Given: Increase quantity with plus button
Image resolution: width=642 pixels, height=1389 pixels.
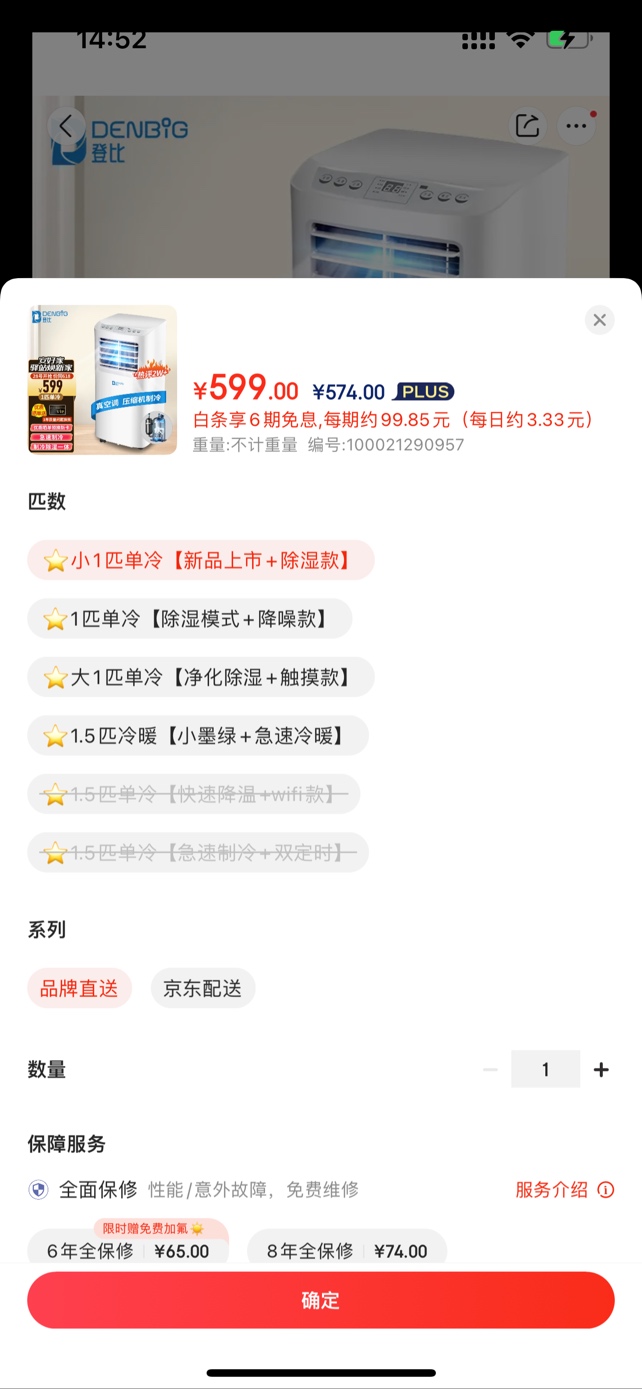Looking at the screenshot, I should click(x=601, y=1070).
